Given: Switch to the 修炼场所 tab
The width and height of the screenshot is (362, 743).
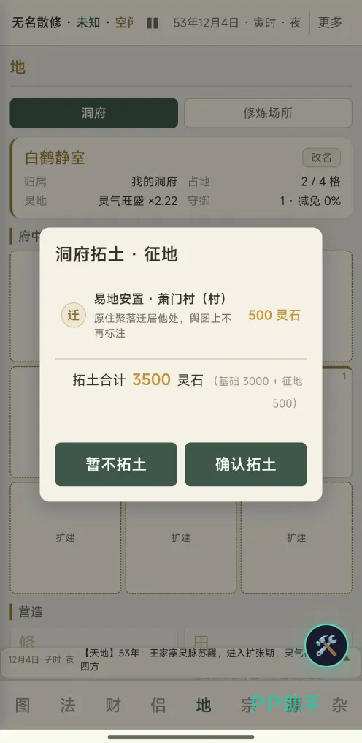Looking at the screenshot, I should (x=268, y=113).
